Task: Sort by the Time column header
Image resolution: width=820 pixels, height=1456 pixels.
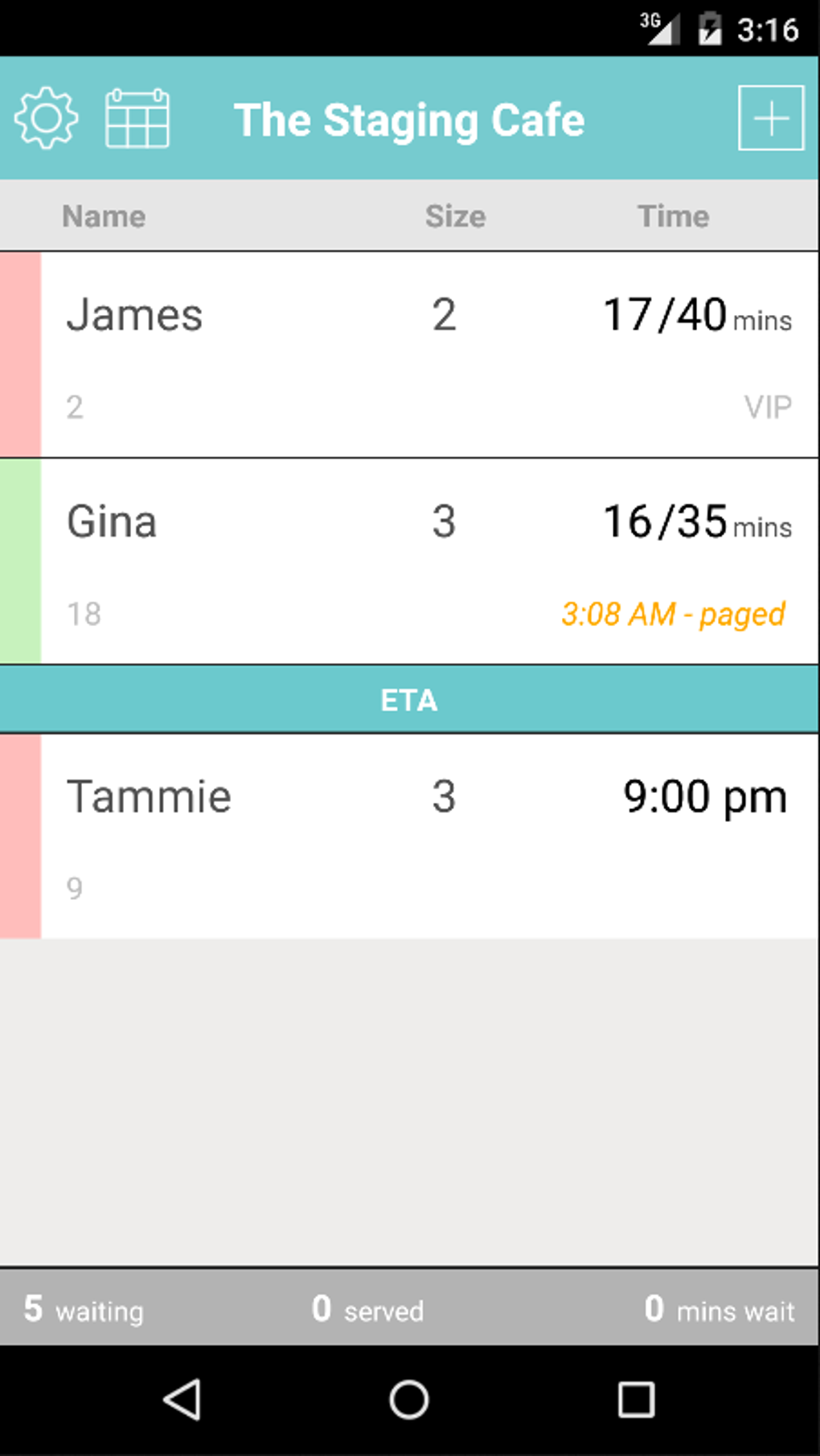Action: point(673,215)
